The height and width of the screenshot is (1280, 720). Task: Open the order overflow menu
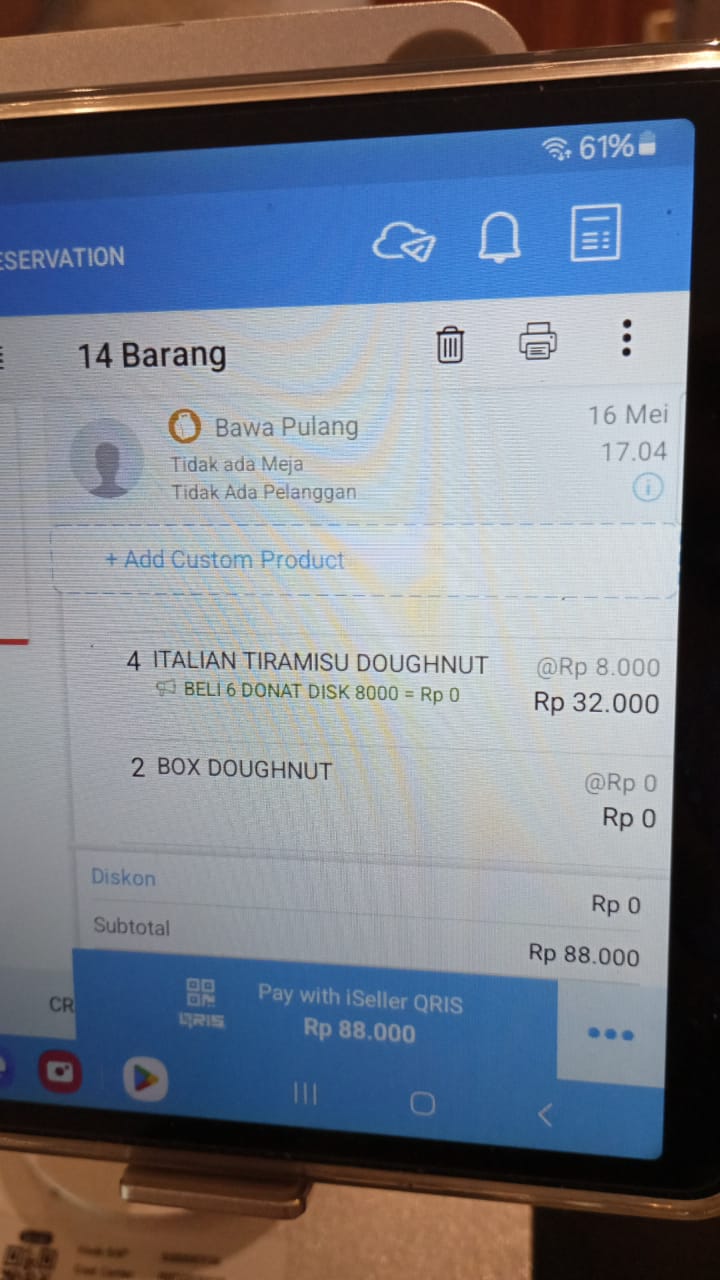point(626,338)
